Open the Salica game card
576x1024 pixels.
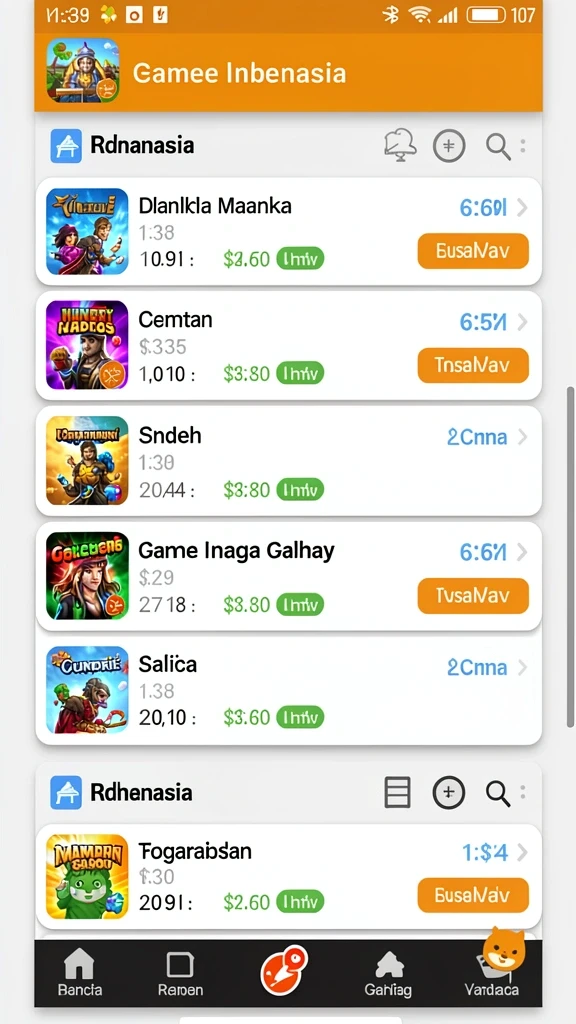[288, 690]
